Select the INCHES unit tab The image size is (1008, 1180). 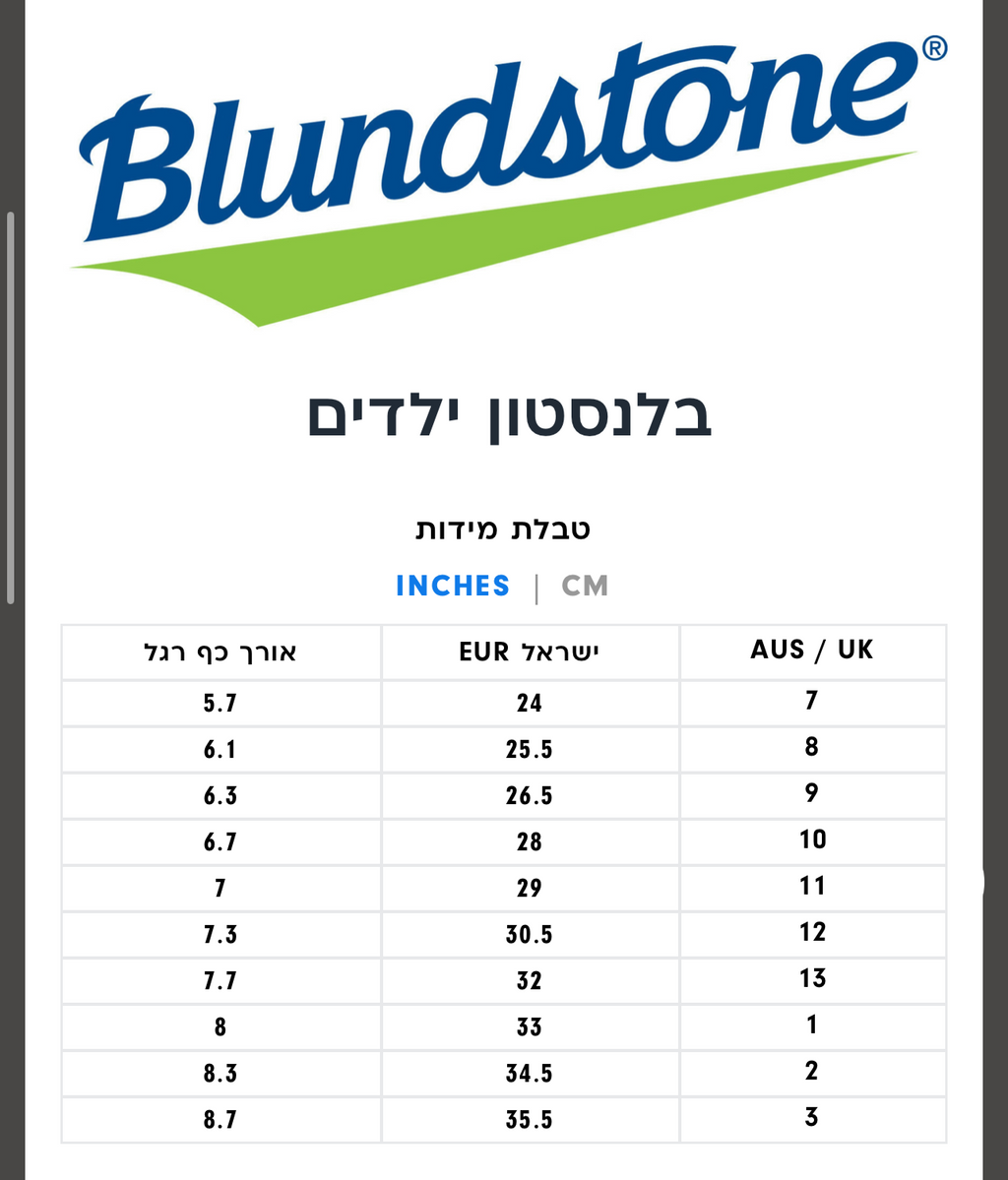(x=453, y=586)
